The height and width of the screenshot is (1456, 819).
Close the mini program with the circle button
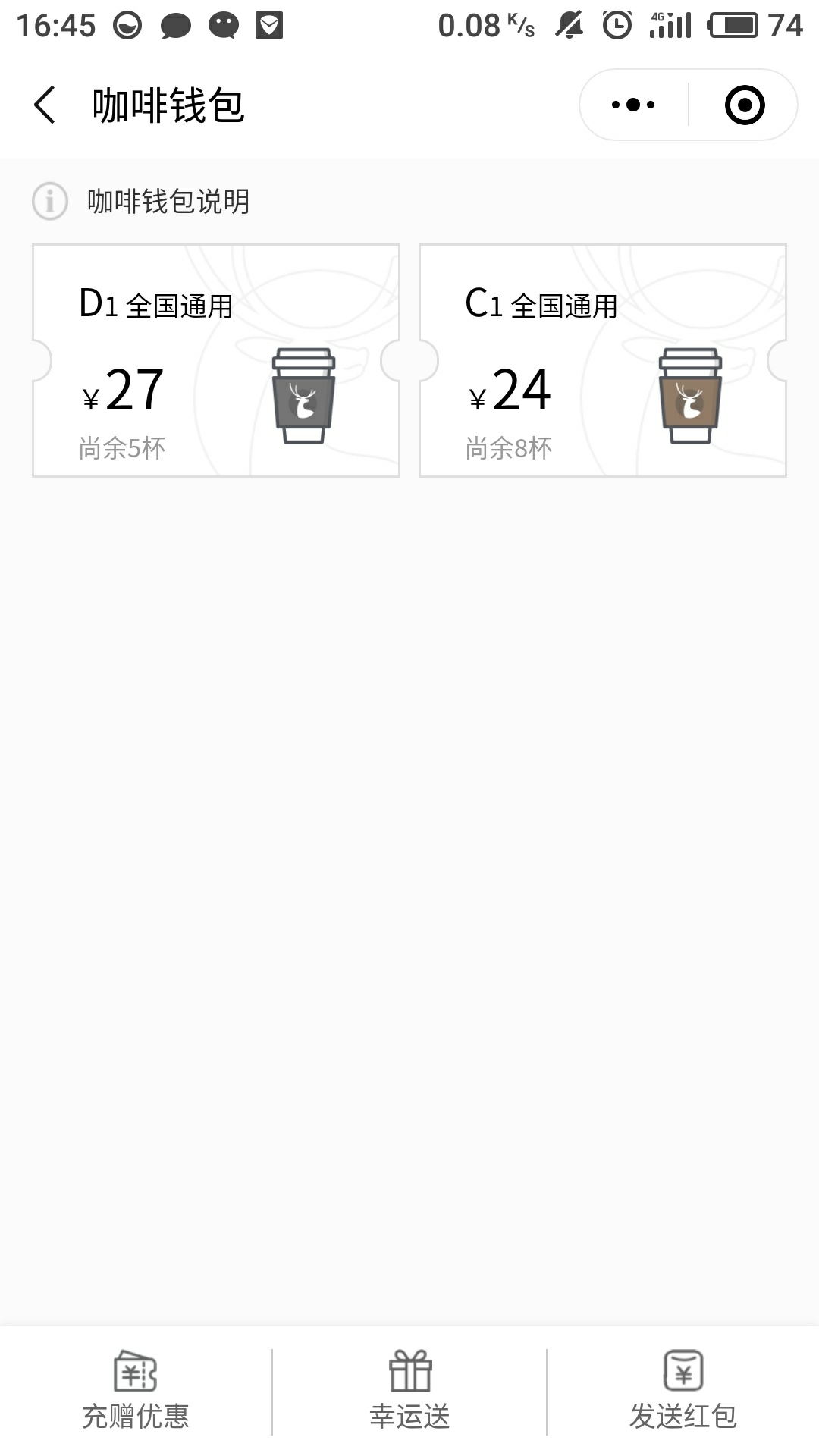(x=745, y=105)
